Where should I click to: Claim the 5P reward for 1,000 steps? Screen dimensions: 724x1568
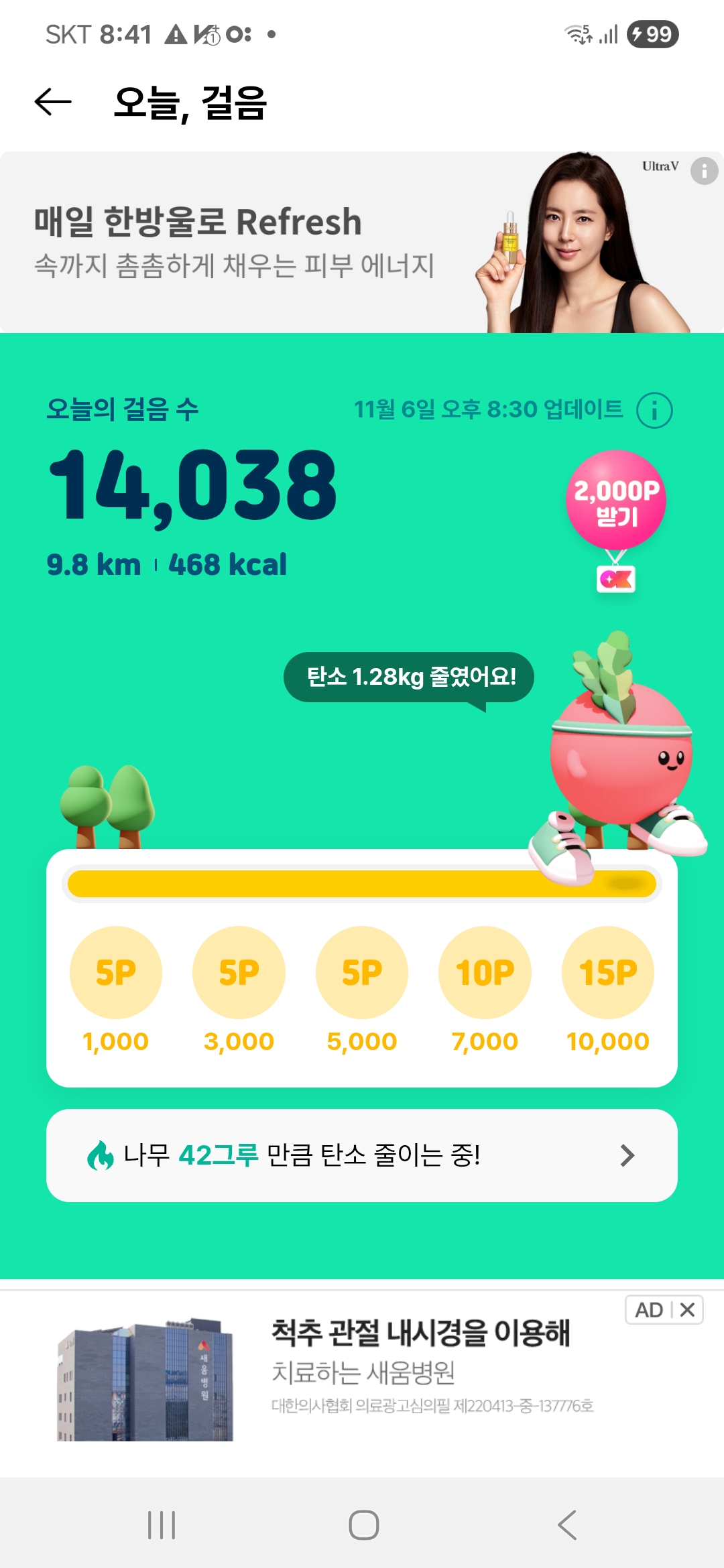[116, 972]
